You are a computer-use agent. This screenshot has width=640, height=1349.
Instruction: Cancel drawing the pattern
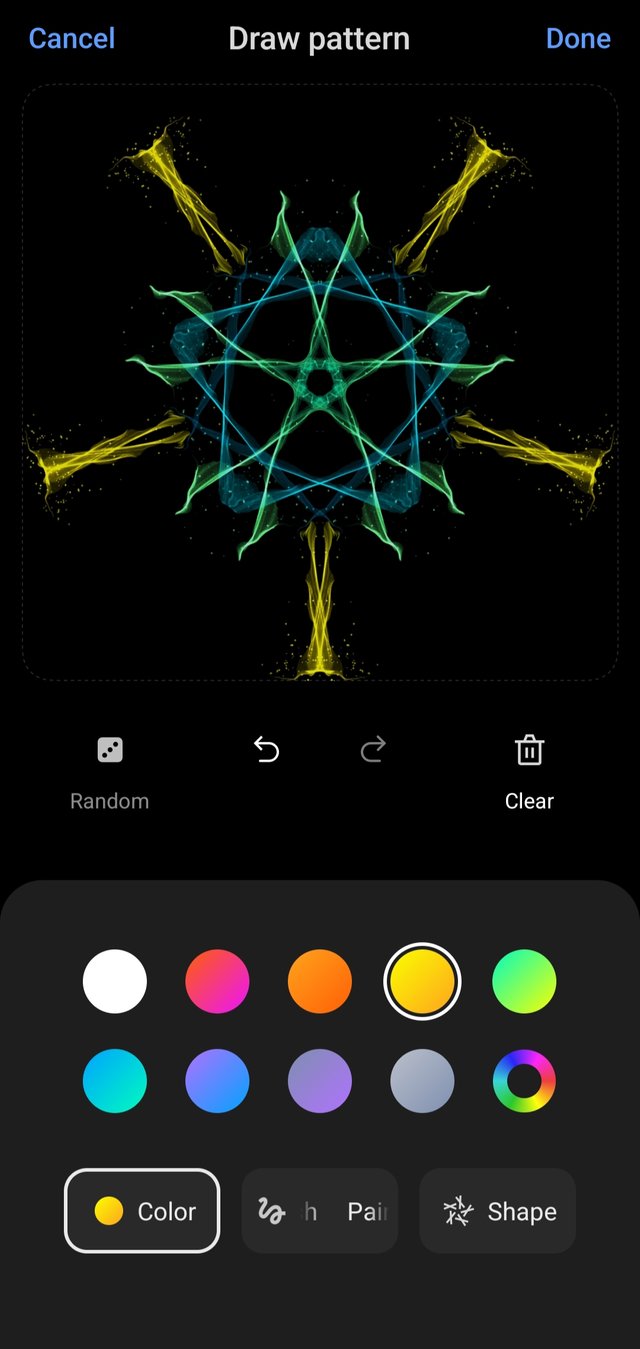(x=71, y=39)
